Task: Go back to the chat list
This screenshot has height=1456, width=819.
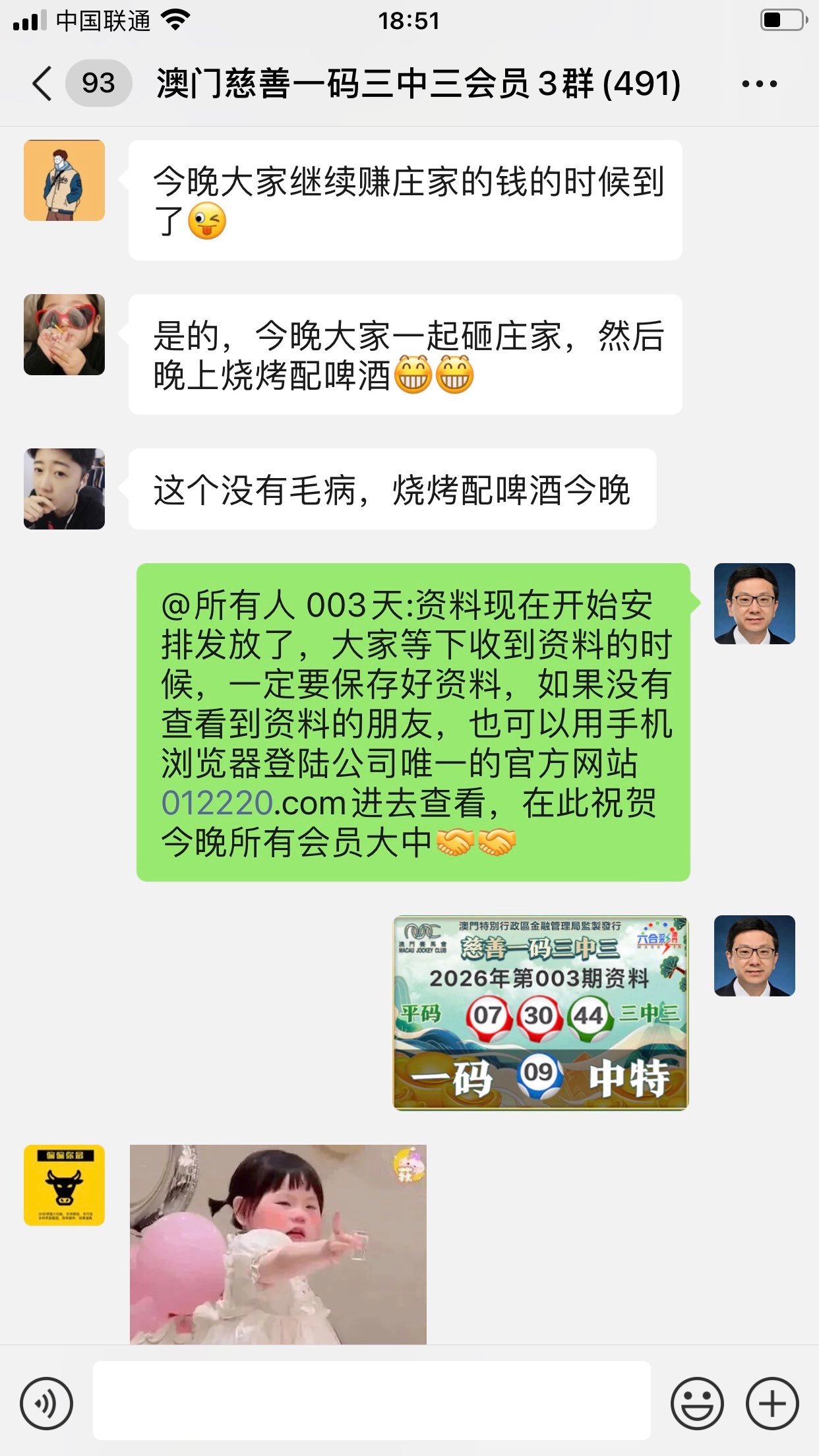Action: (x=42, y=84)
